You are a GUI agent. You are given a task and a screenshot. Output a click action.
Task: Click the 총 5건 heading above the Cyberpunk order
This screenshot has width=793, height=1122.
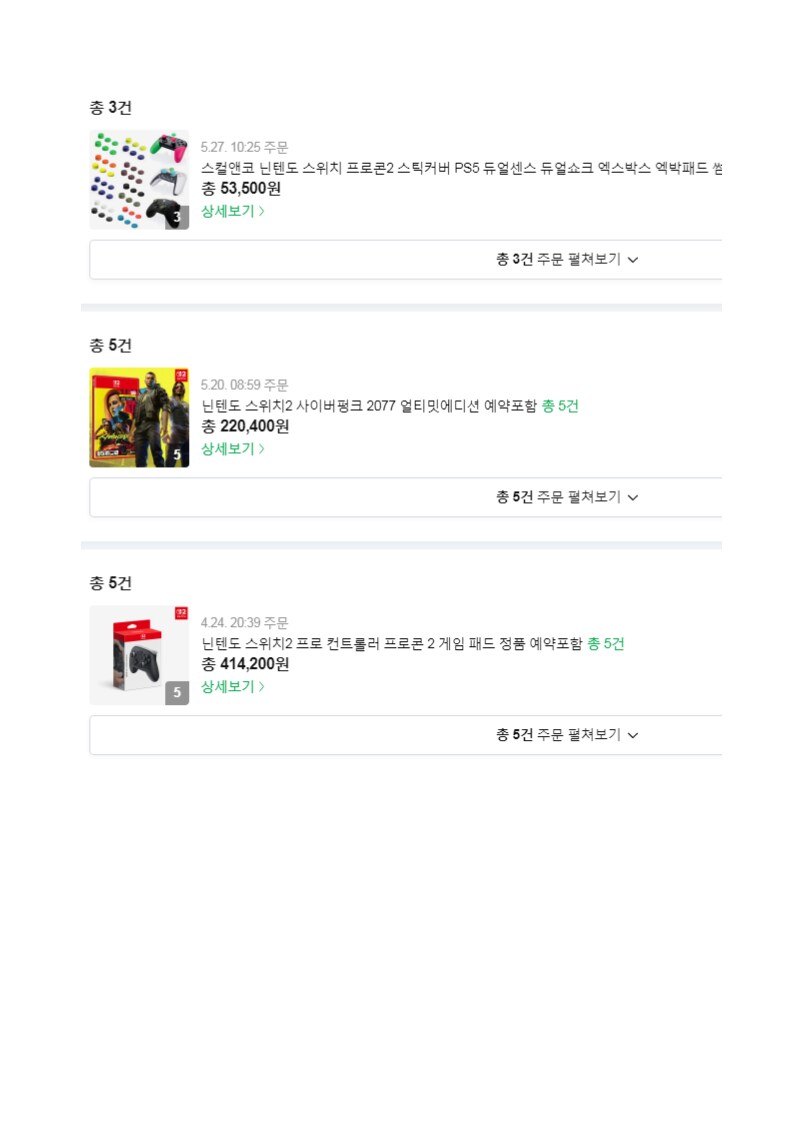tap(110, 345)
